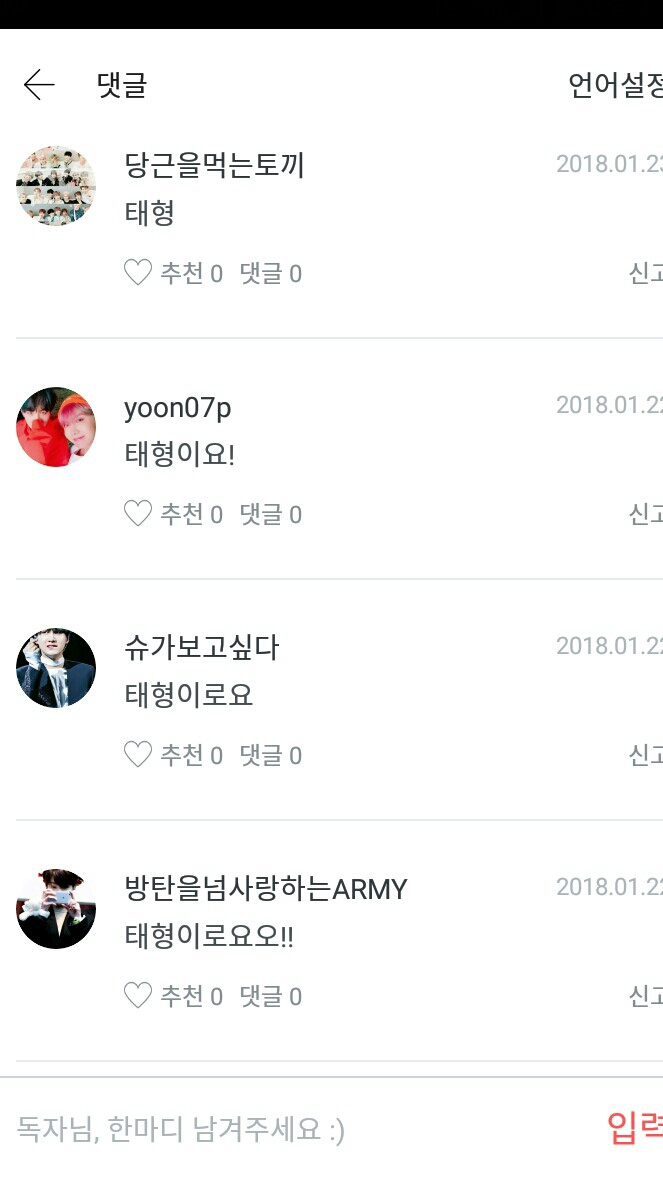
Task: Report 당근을먹는토끼's comment
Action: tap(646, 272)
